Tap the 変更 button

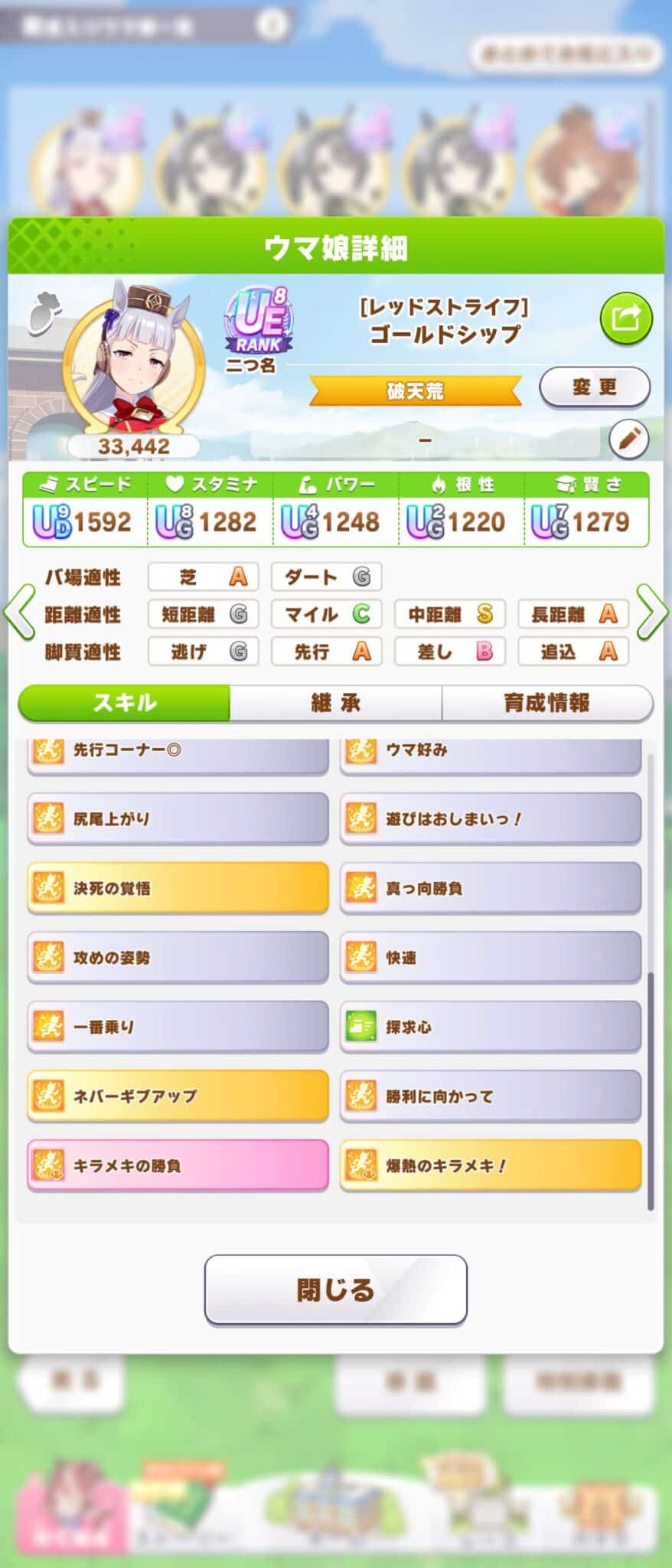(594, 387)
